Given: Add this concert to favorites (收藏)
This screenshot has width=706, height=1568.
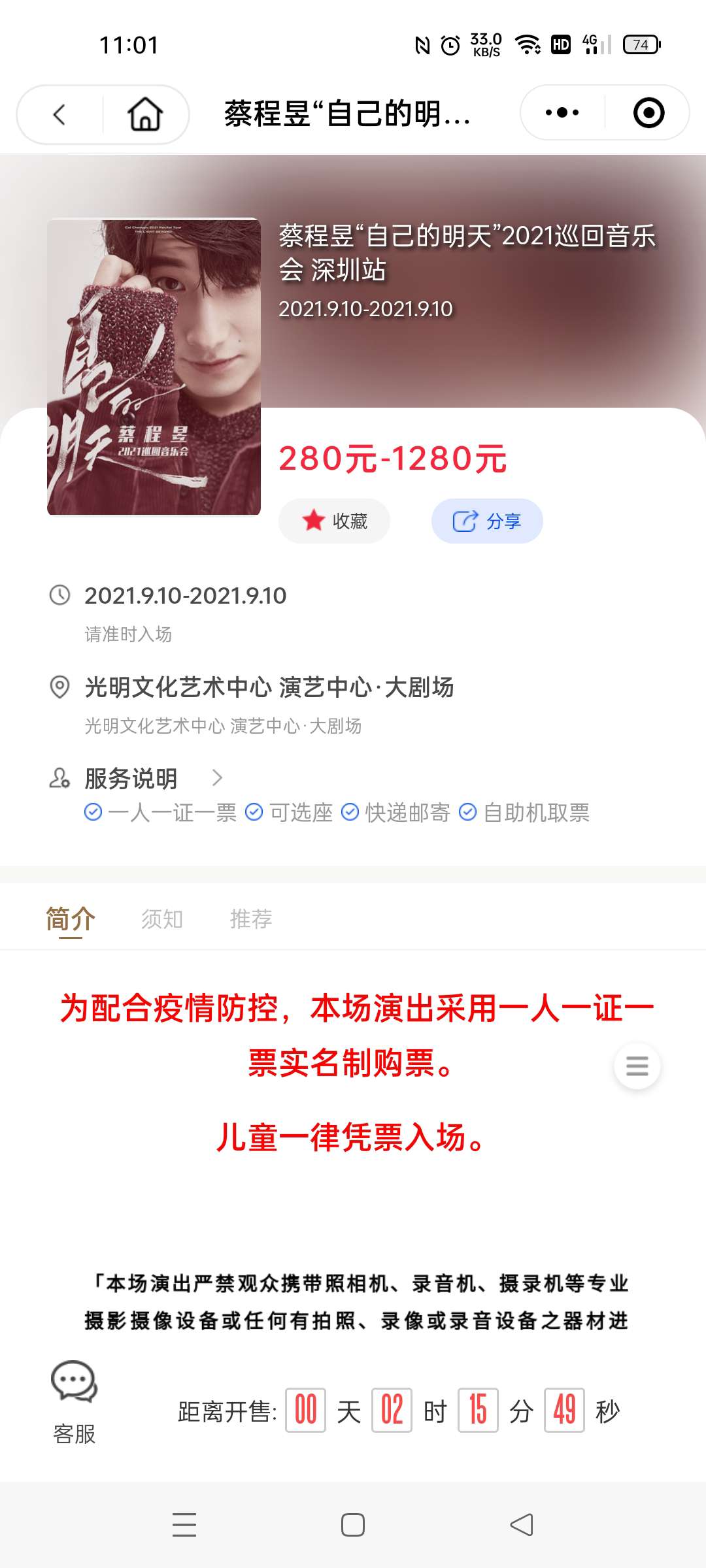Looking at the screenshot, I should point(335,521).
